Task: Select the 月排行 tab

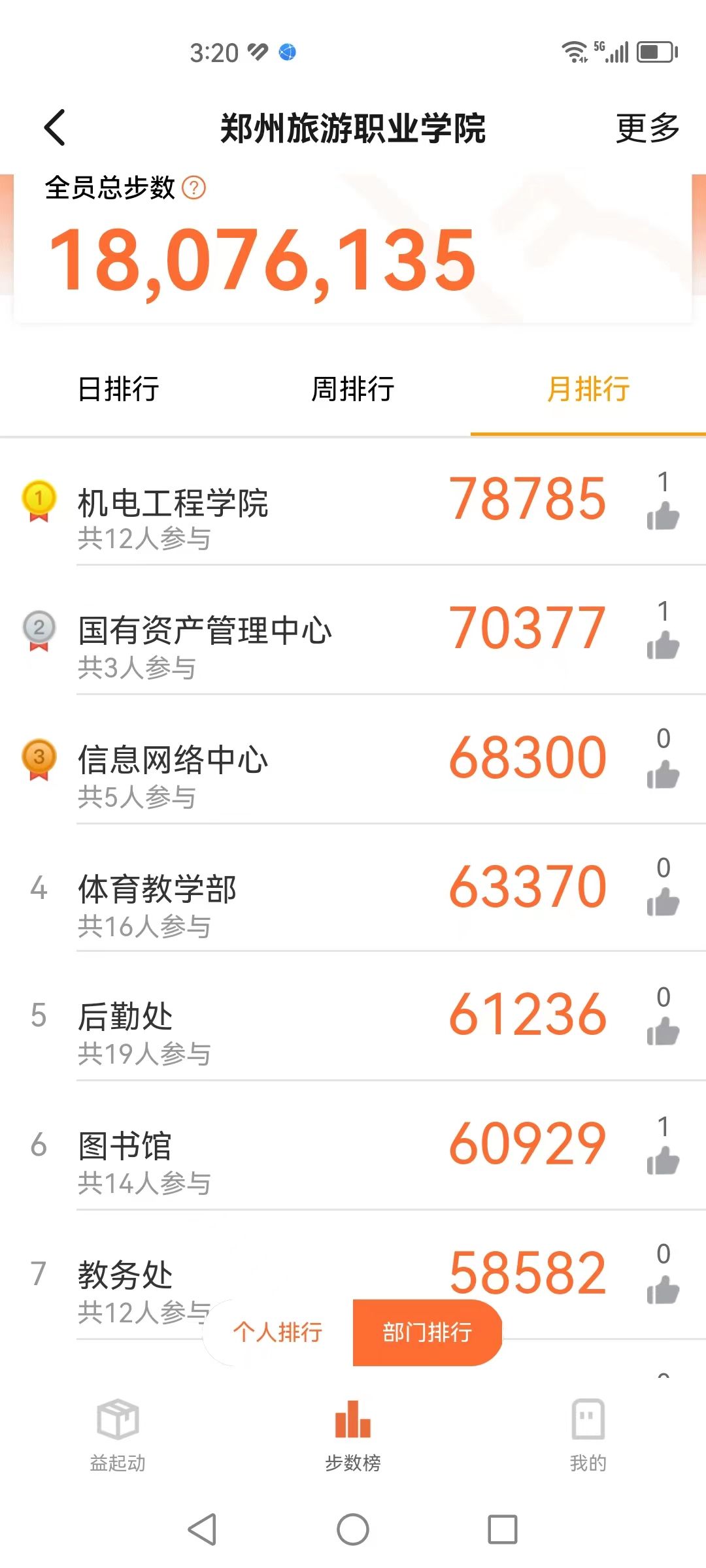Action: [x=588, y=389]
